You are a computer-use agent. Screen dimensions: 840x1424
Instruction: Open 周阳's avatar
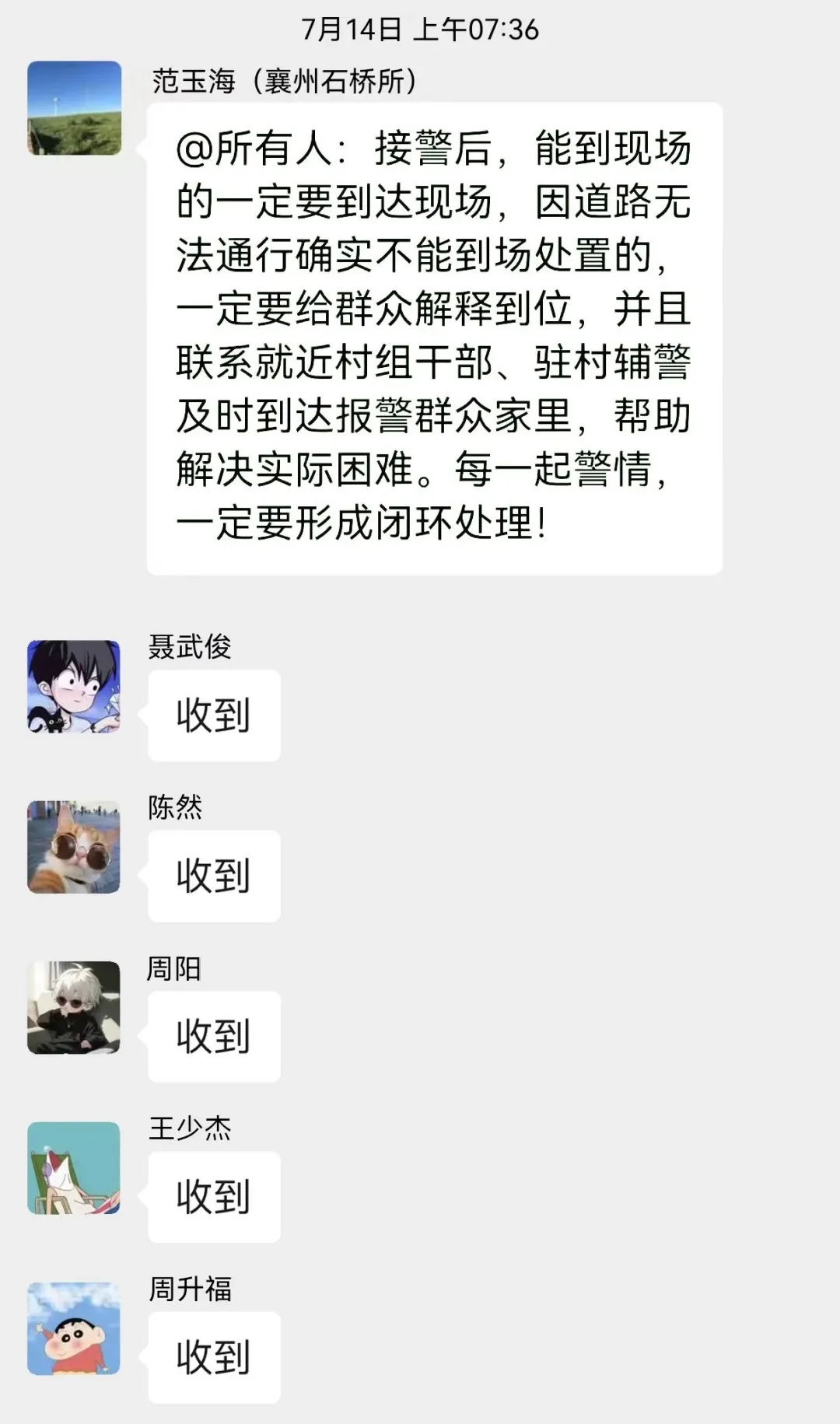[x=74, y=1007]
